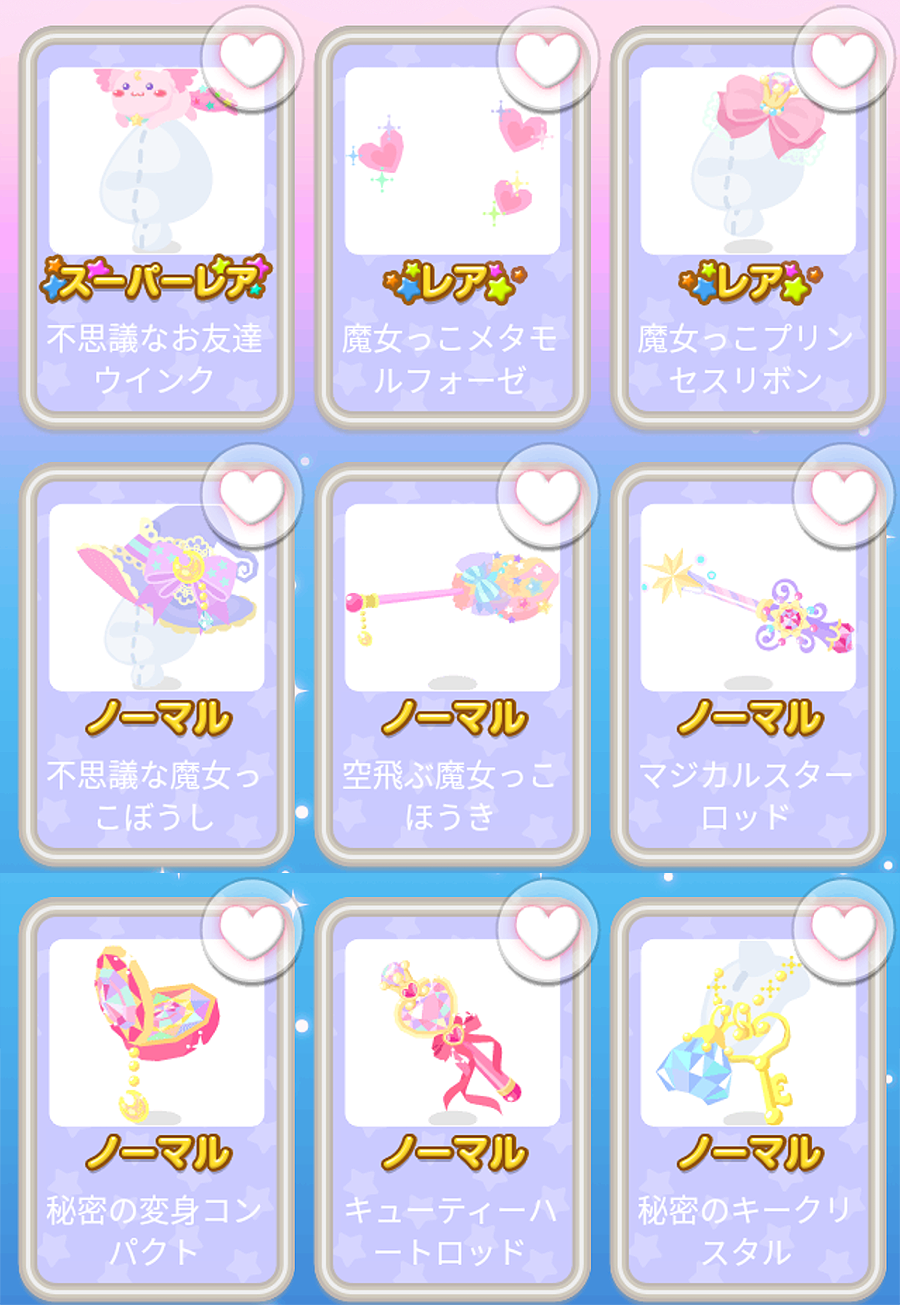
Task: Favorite the マジカルスターロッド item
Action: tap(842, 494)
